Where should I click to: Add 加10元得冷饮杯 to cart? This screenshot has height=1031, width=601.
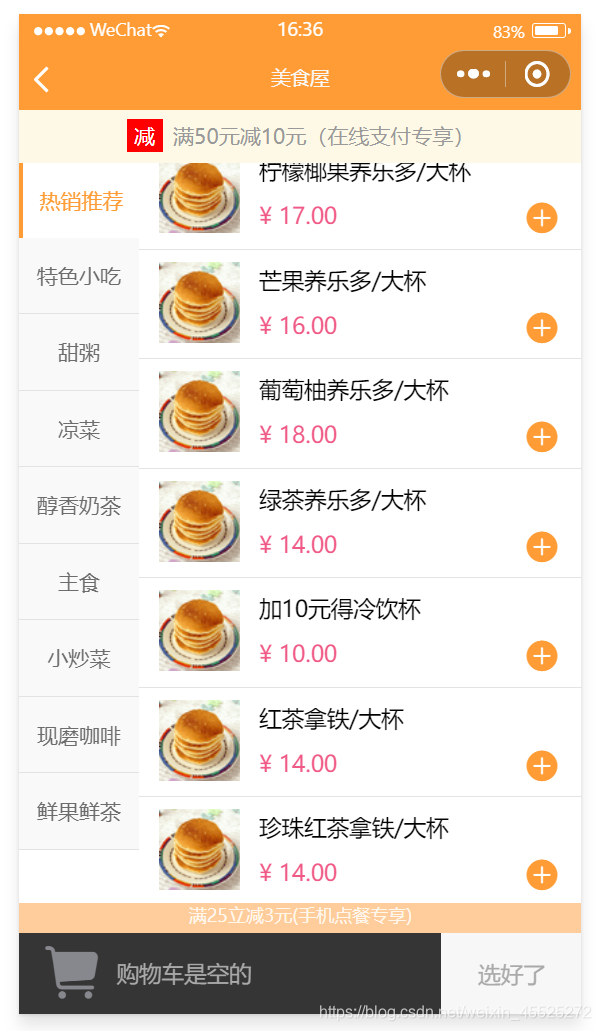coord(542,656)
